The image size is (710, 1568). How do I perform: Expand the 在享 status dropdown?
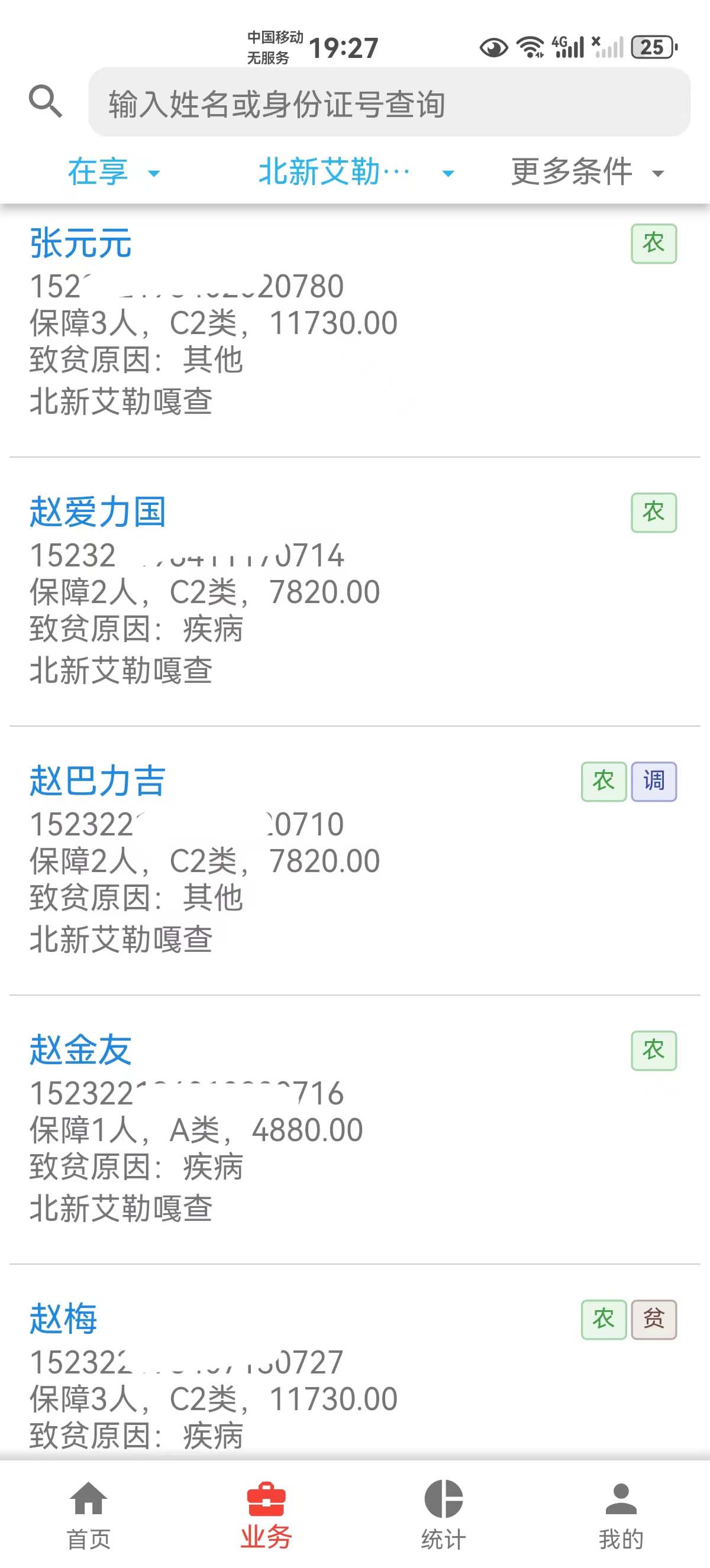113,172
